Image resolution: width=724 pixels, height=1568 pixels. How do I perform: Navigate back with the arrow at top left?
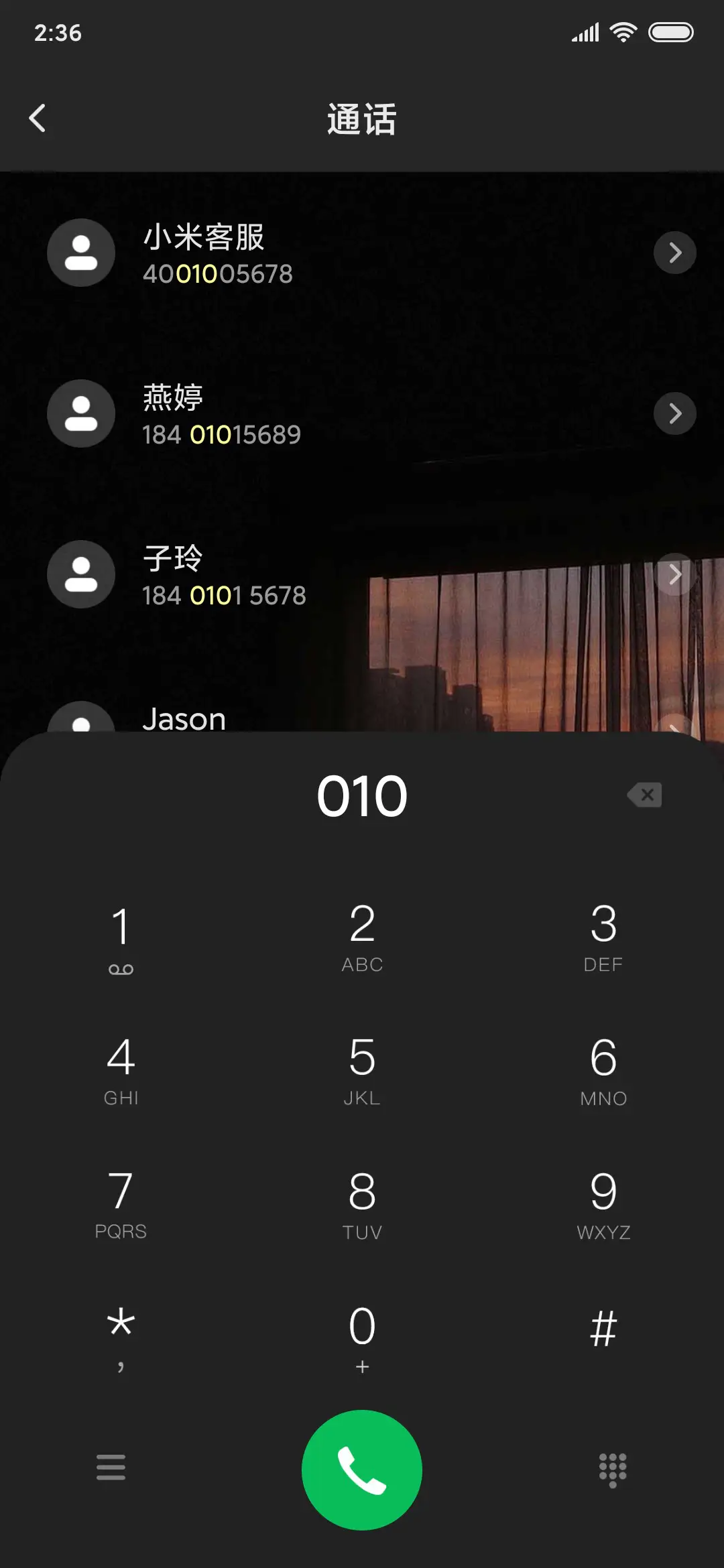point(38,117)
